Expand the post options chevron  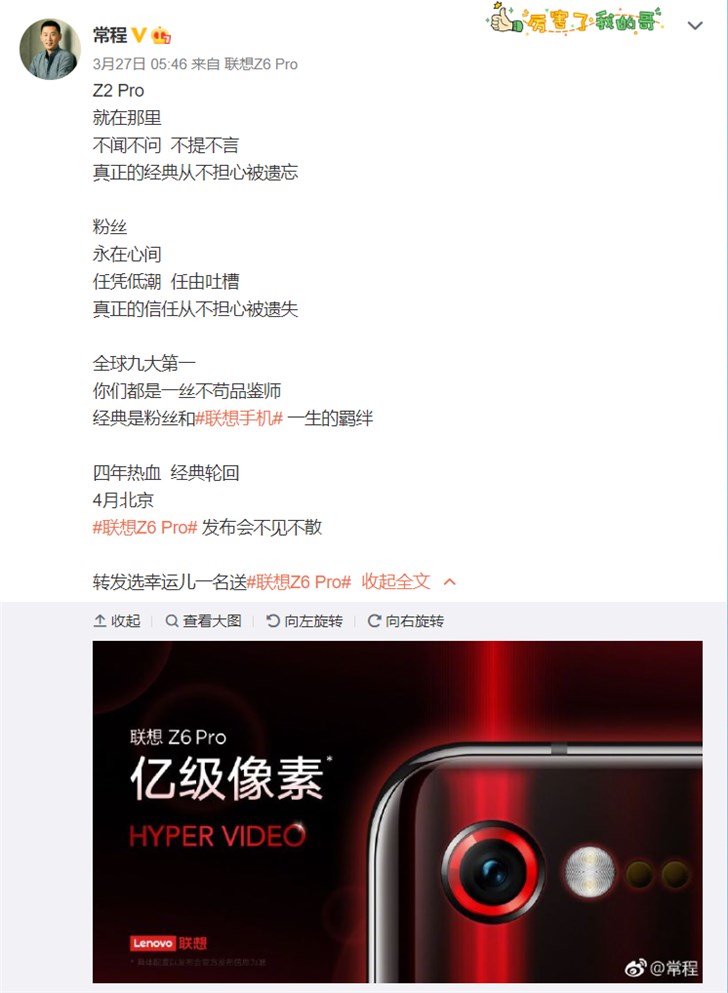click(x=696, y=26)
